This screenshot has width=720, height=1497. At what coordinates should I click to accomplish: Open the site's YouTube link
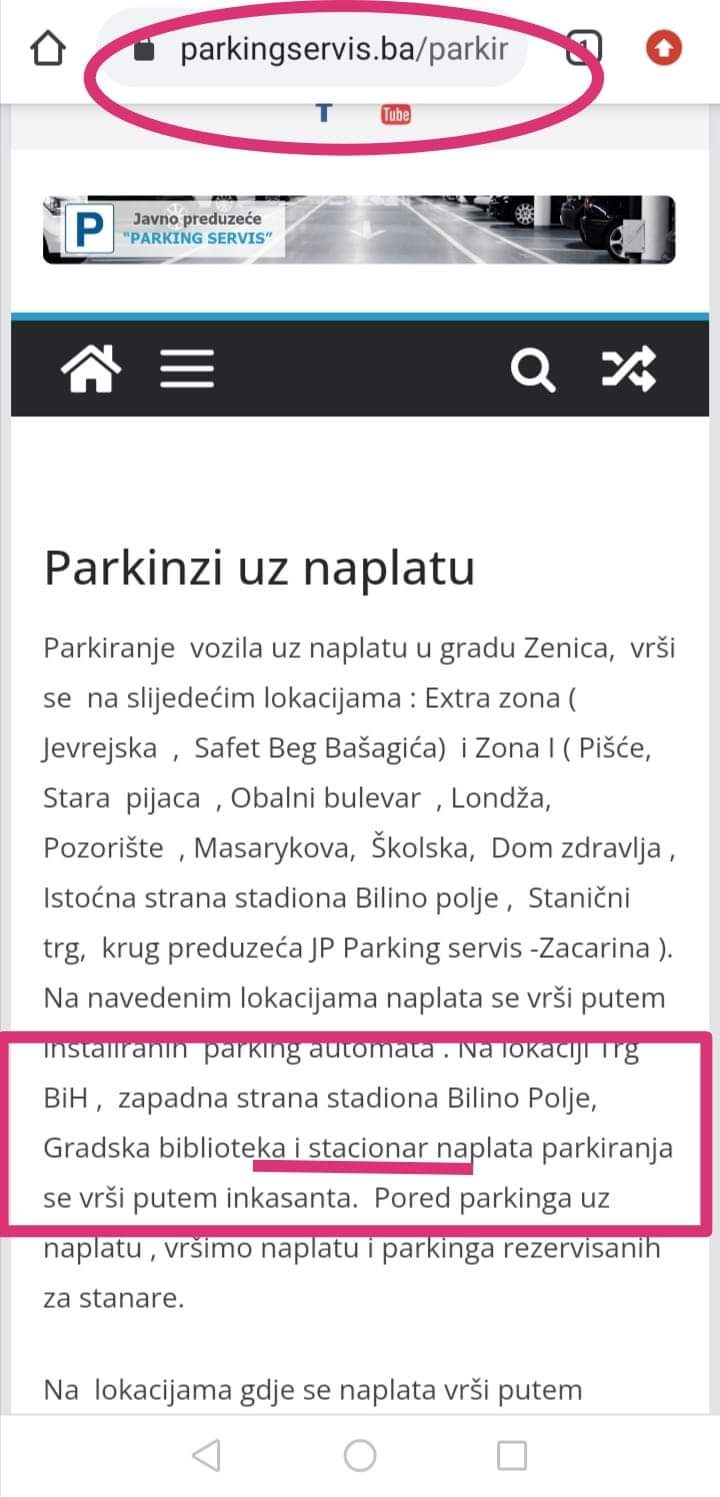click(x=396, y=114)
